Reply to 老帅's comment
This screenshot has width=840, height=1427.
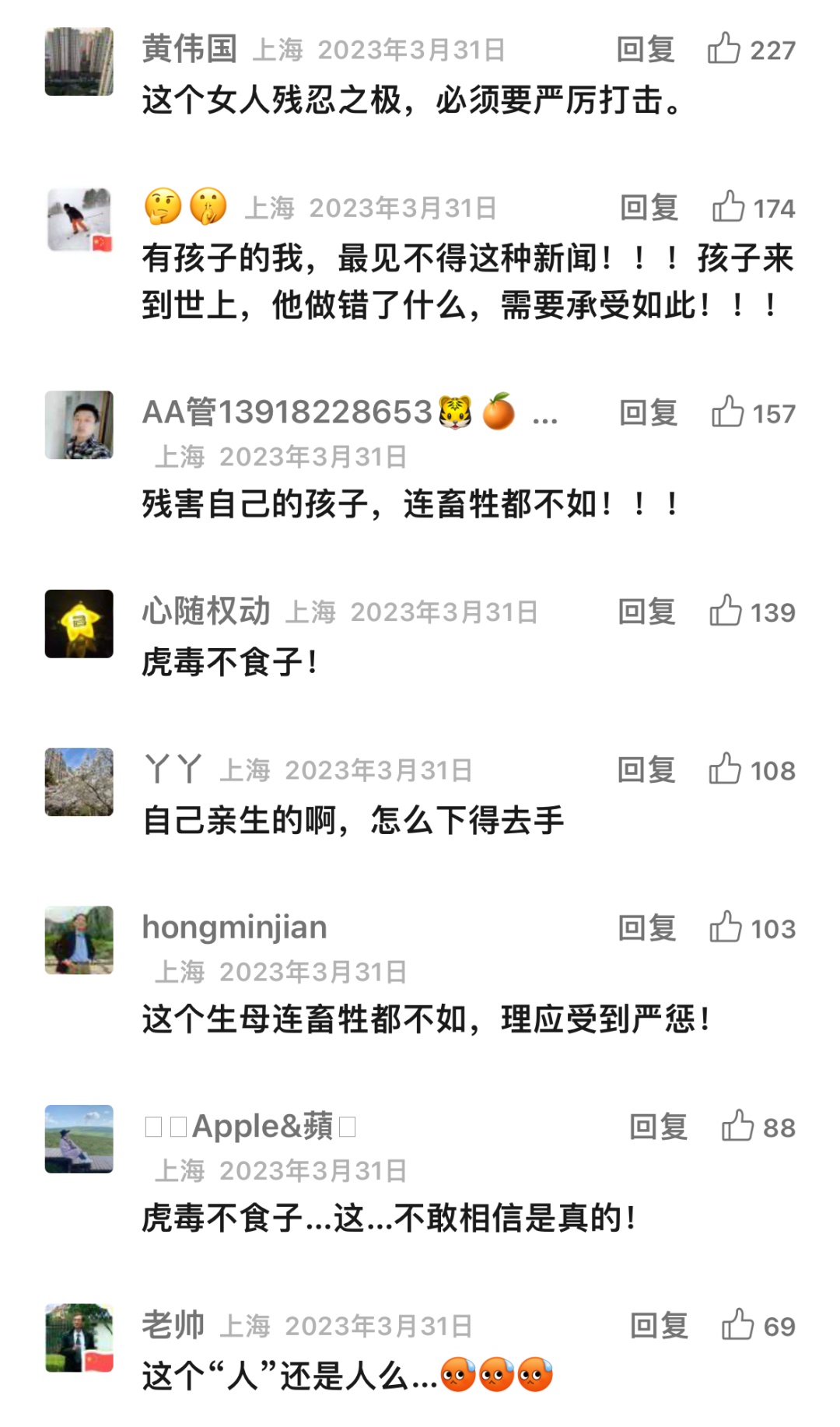(659, 1326)
